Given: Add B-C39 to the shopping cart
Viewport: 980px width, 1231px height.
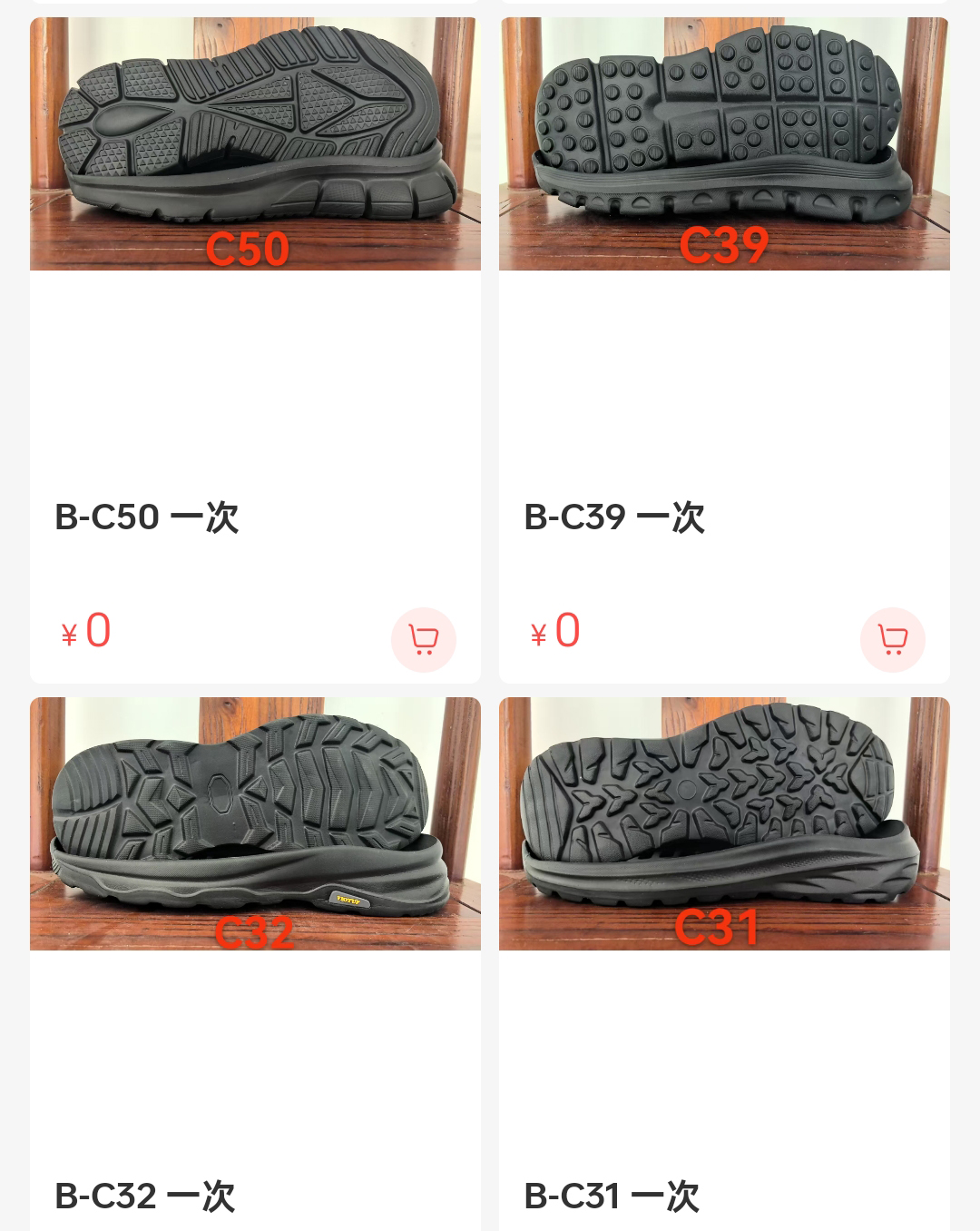Looking at the screenshot, I should point(892,639).
